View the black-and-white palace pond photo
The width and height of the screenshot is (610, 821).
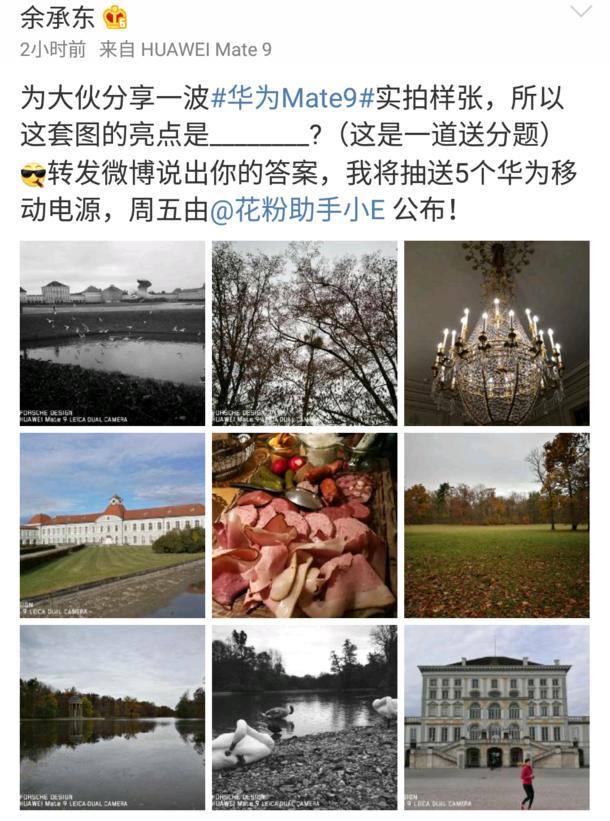(112, 332)
